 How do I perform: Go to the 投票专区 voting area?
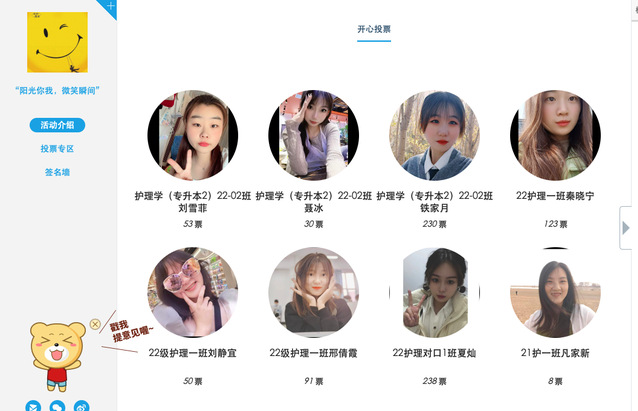tap(57, 149)
